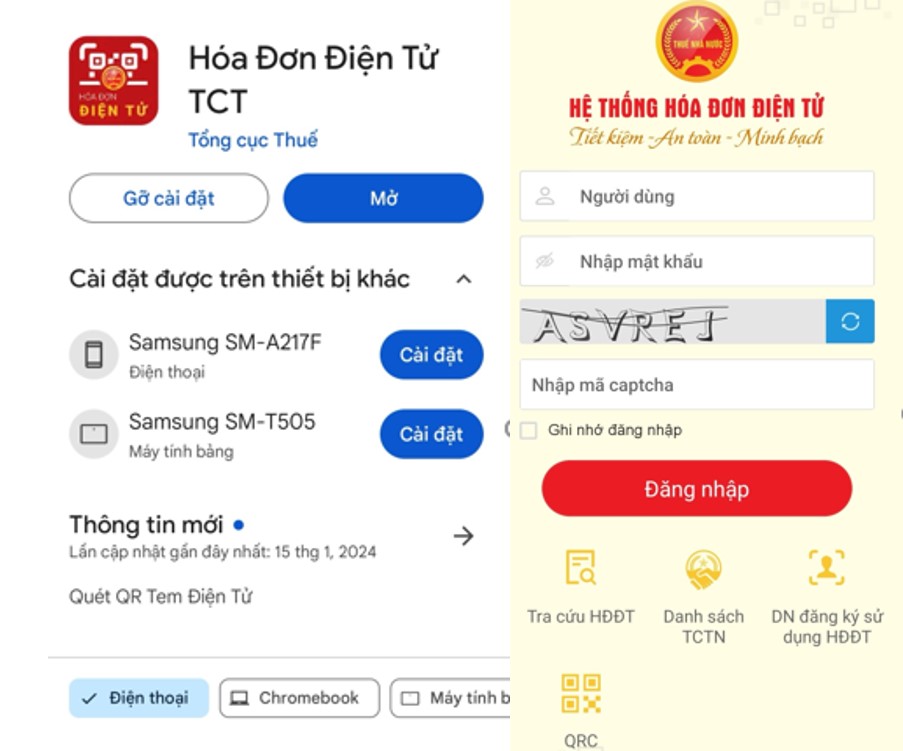The height and width of the screenshot is (751, 903).
Task: Open the app with the Mở button
Action: (x=383, y=198)
